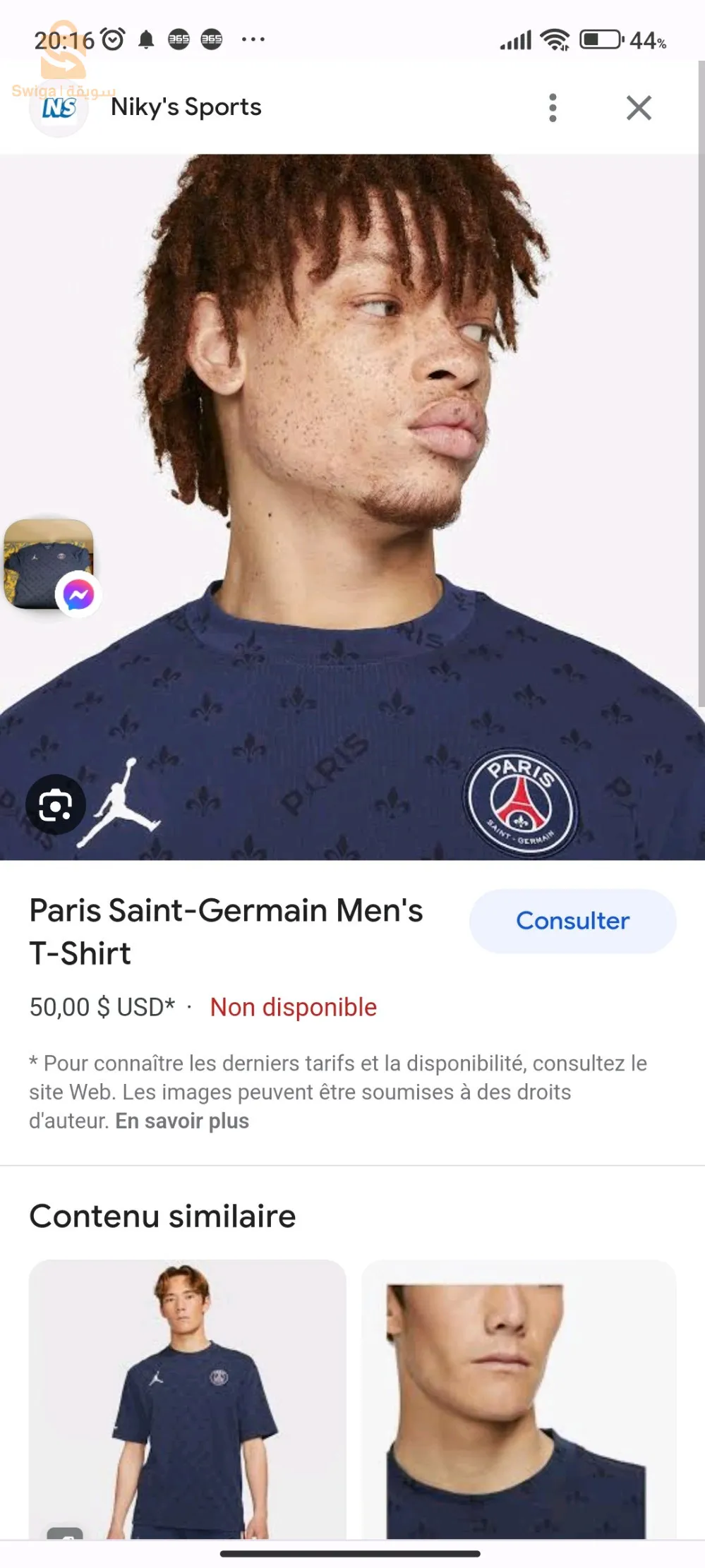Image resolution: width=705 pixels, height=1568 pixels.
Task: Tap the Consulter button
Action: (x=572, y=921)
